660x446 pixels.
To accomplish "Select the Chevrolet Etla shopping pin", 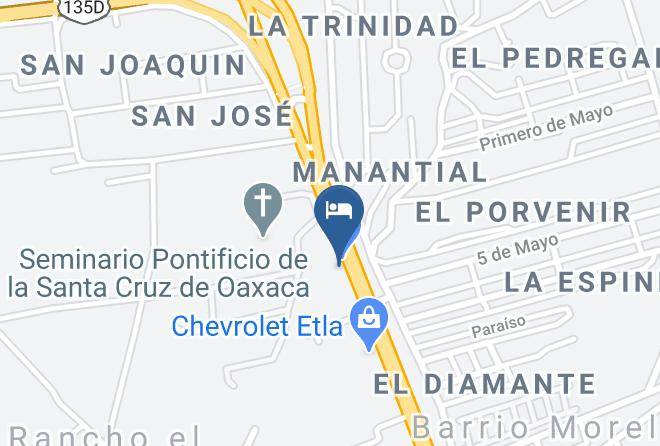I will coord(369,321).
